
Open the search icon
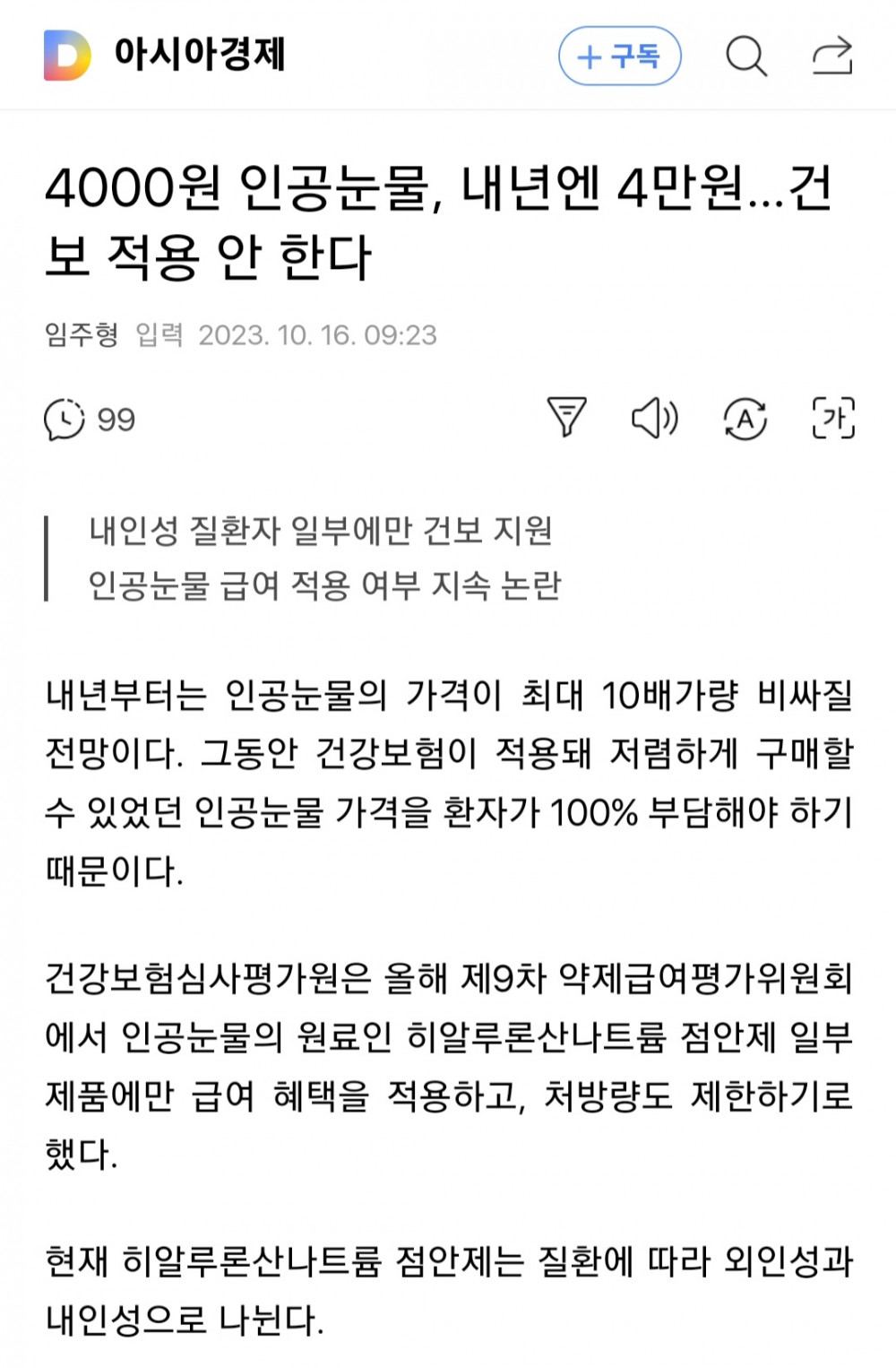(745, 56)
